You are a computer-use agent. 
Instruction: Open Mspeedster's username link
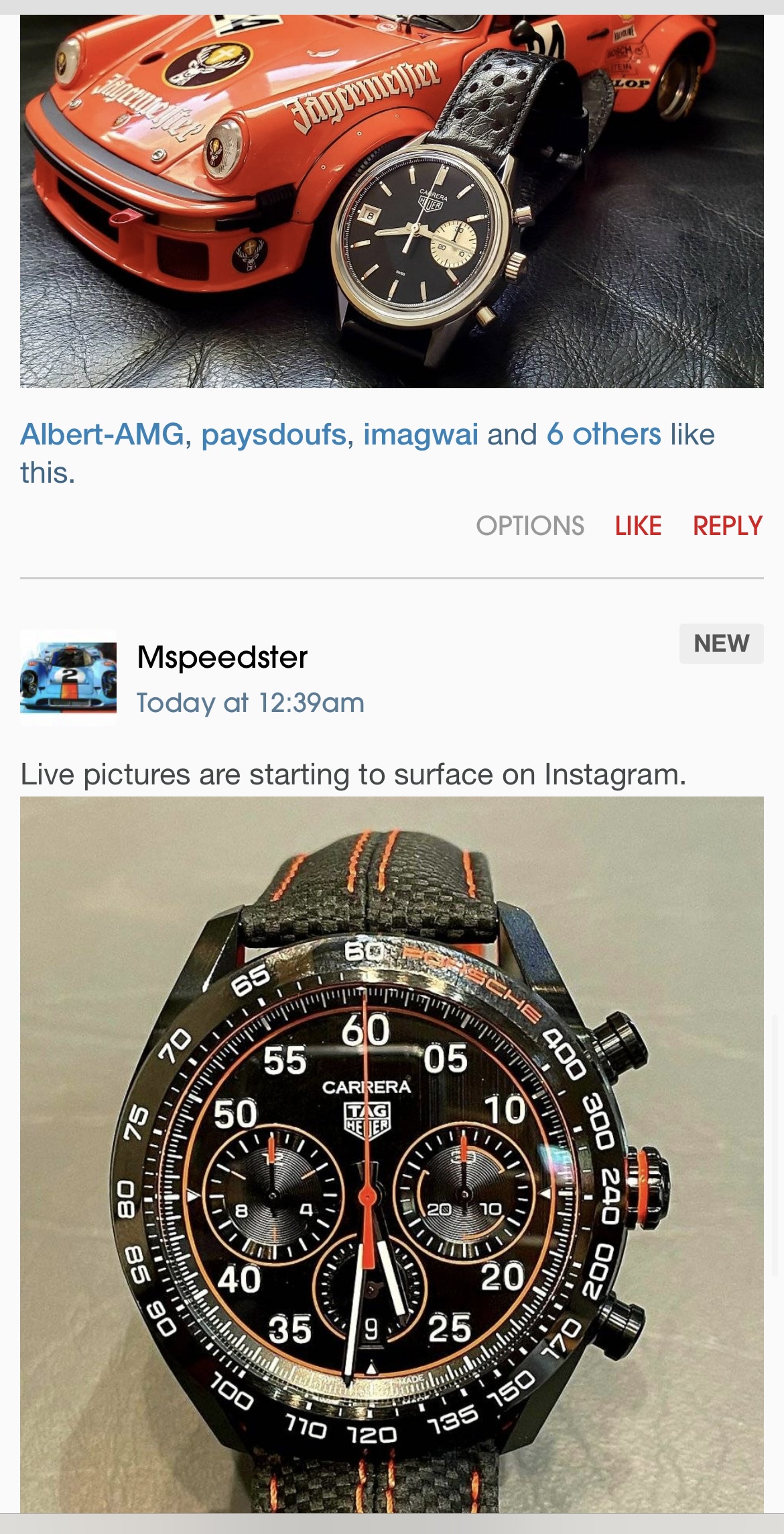pos(222,658)
